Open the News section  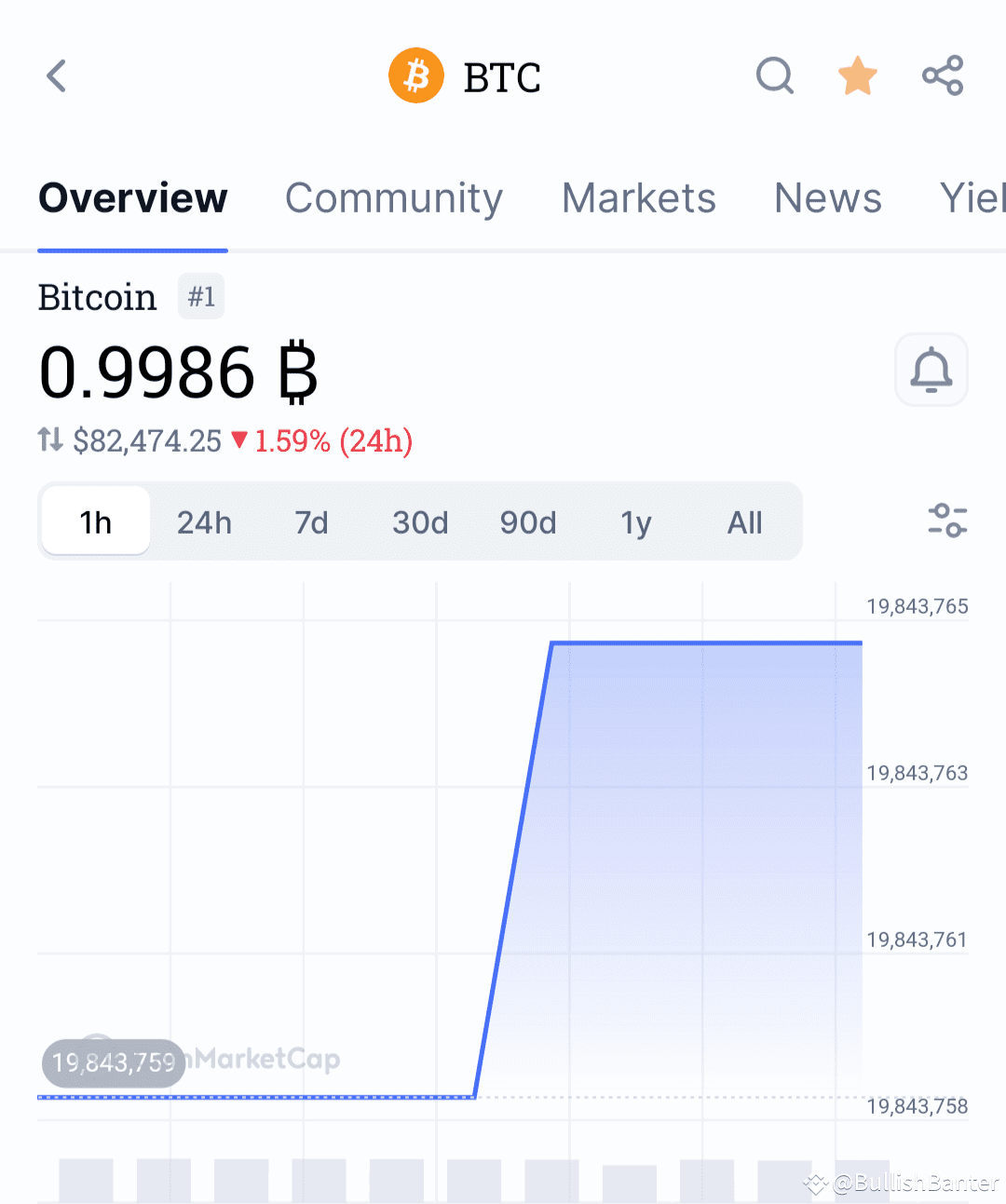(827, 198)
